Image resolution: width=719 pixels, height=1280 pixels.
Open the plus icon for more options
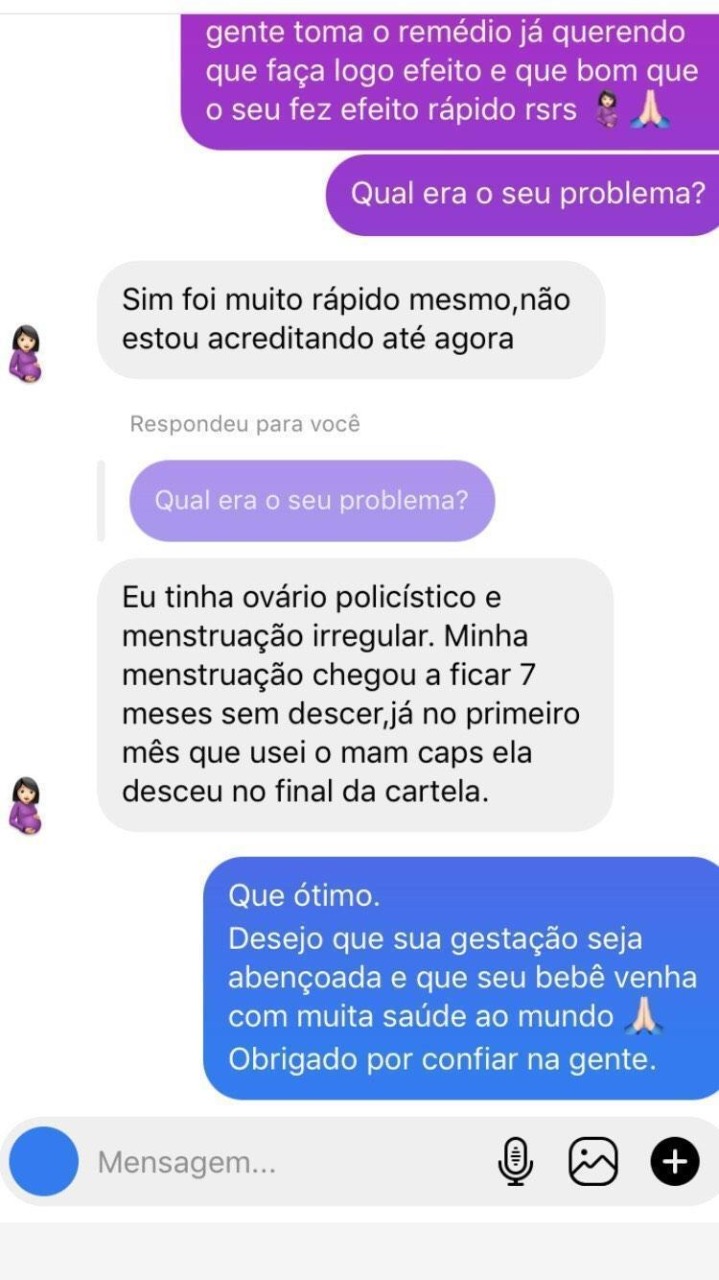click(675, 1162)
